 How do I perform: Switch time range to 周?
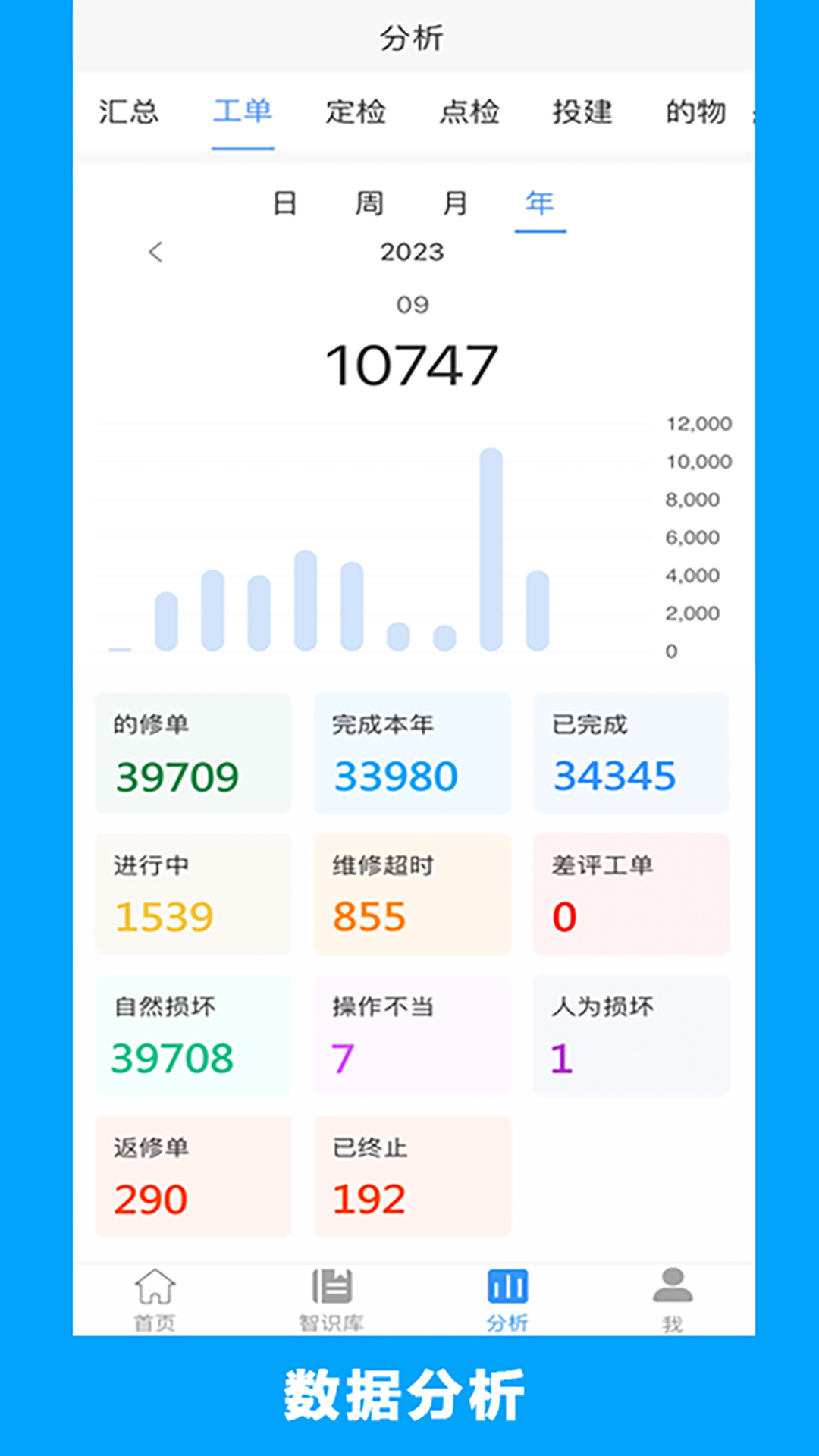[369, 202]
